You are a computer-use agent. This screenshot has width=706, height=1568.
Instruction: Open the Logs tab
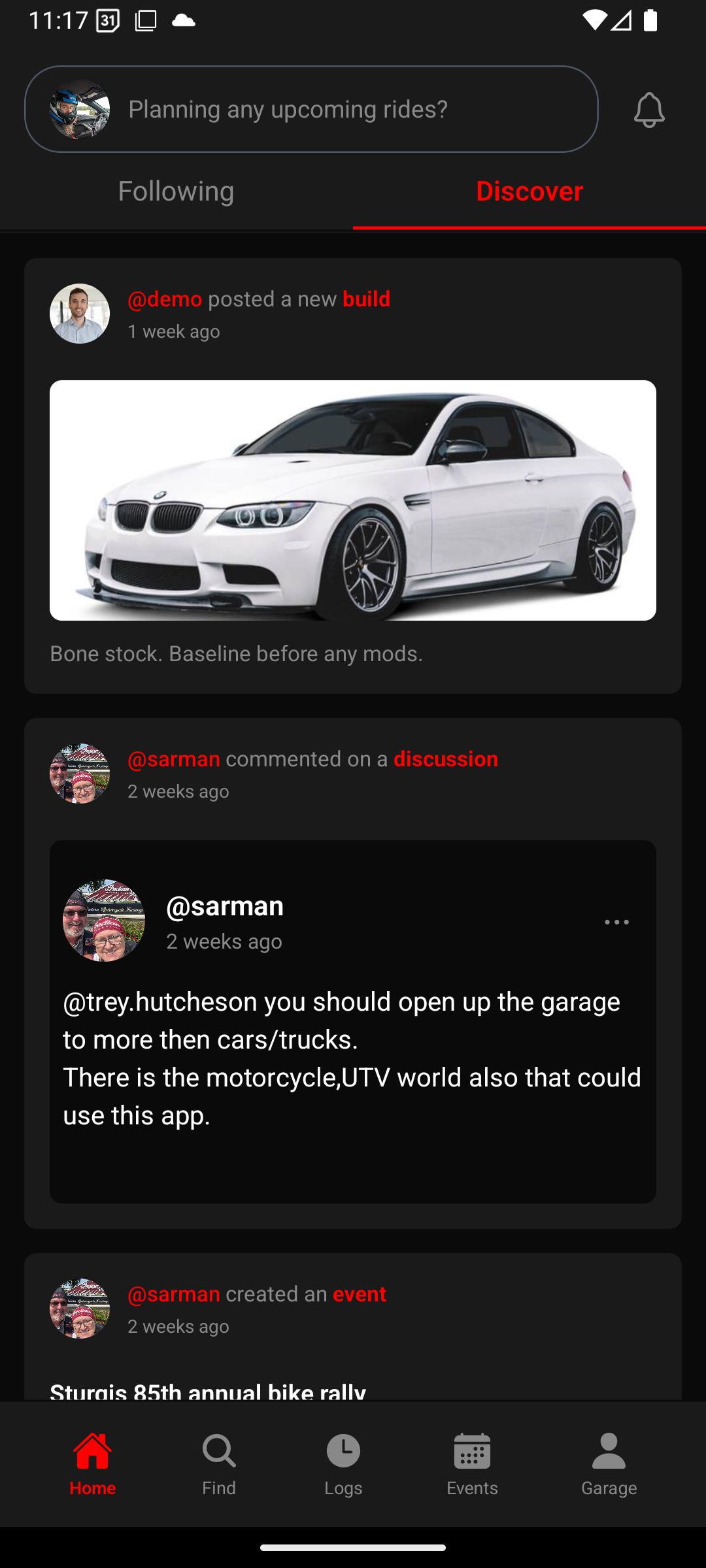tap(343, 1463)
